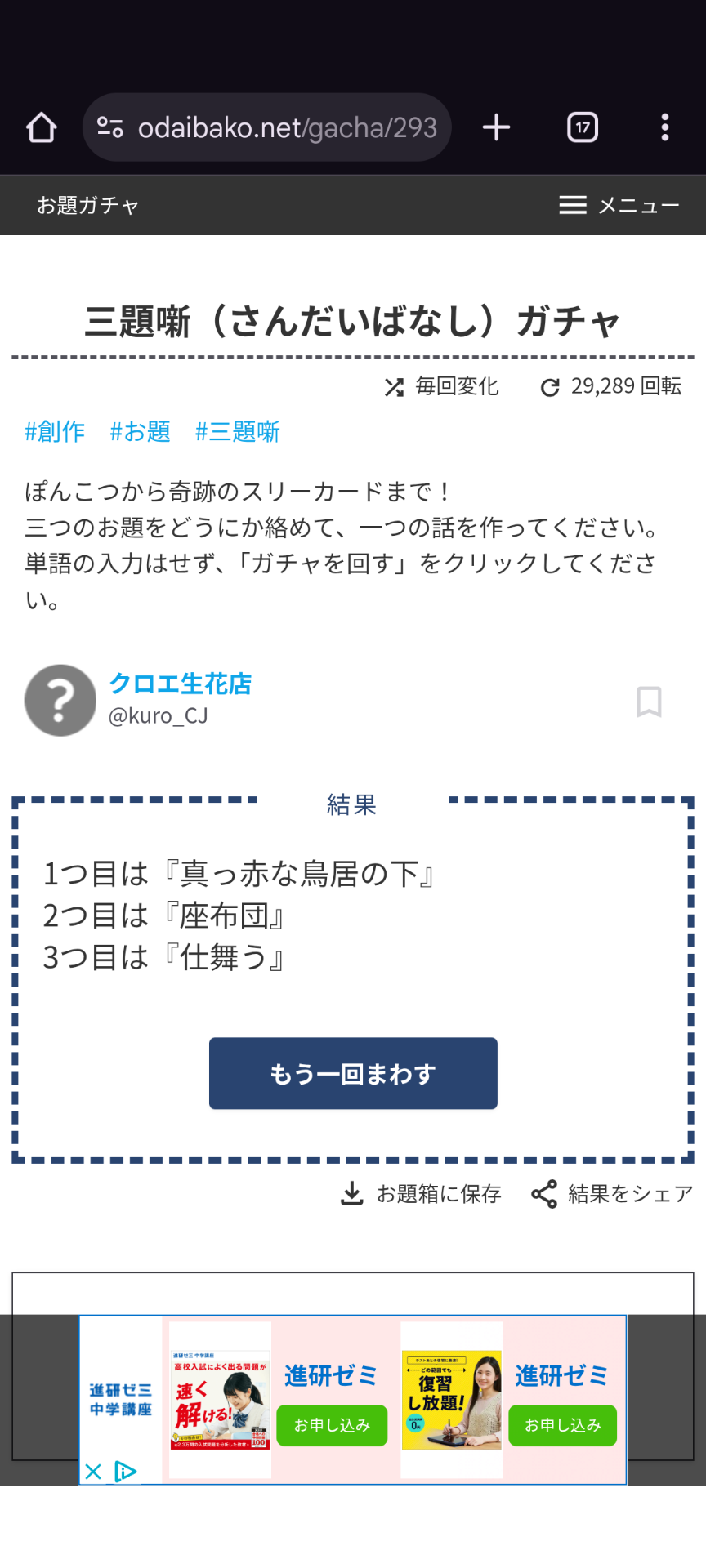Viewport: 706px width, 1568px height.
Task: Open the browser overflow menu
Action: click(x=665, y=127)
